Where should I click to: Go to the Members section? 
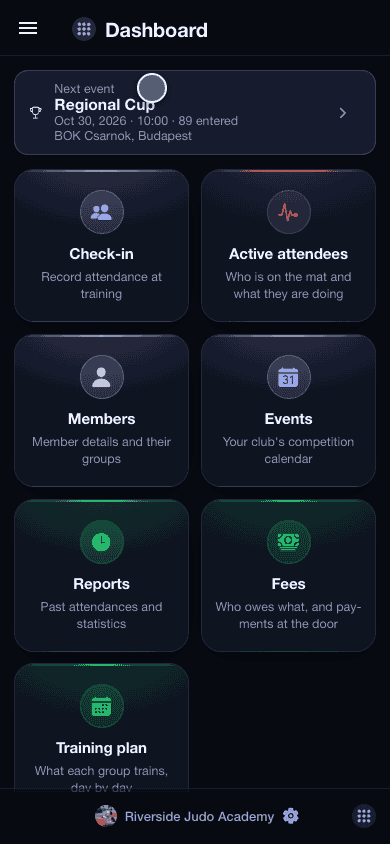101,411
